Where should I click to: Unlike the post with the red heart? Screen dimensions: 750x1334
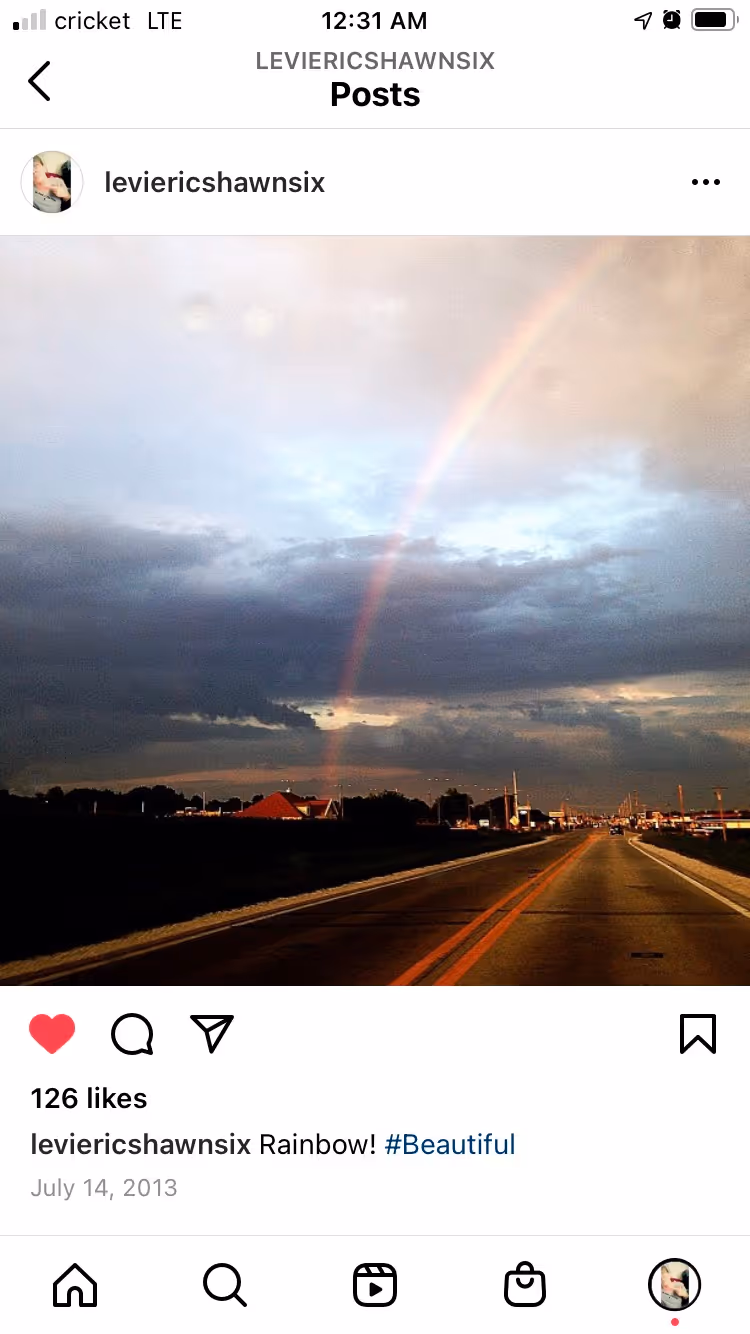coord(52,1034)
